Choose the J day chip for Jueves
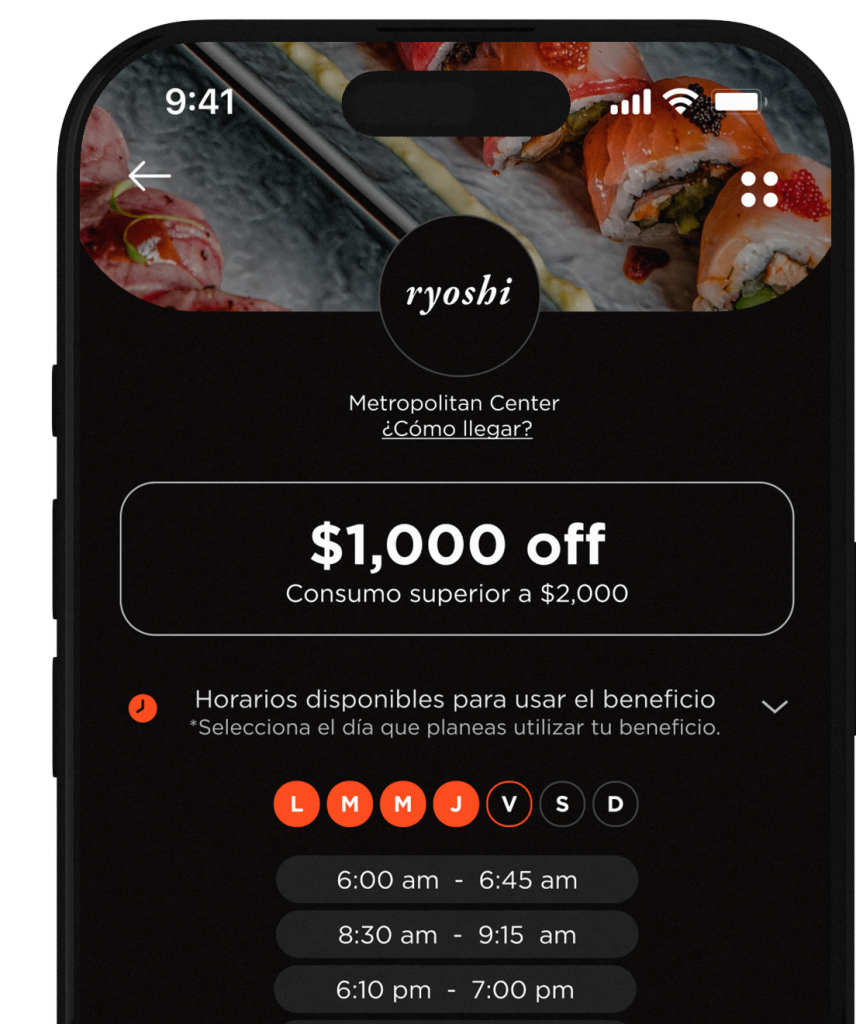This screenshot has width=856, height=1024. click(x=455, y=804)
